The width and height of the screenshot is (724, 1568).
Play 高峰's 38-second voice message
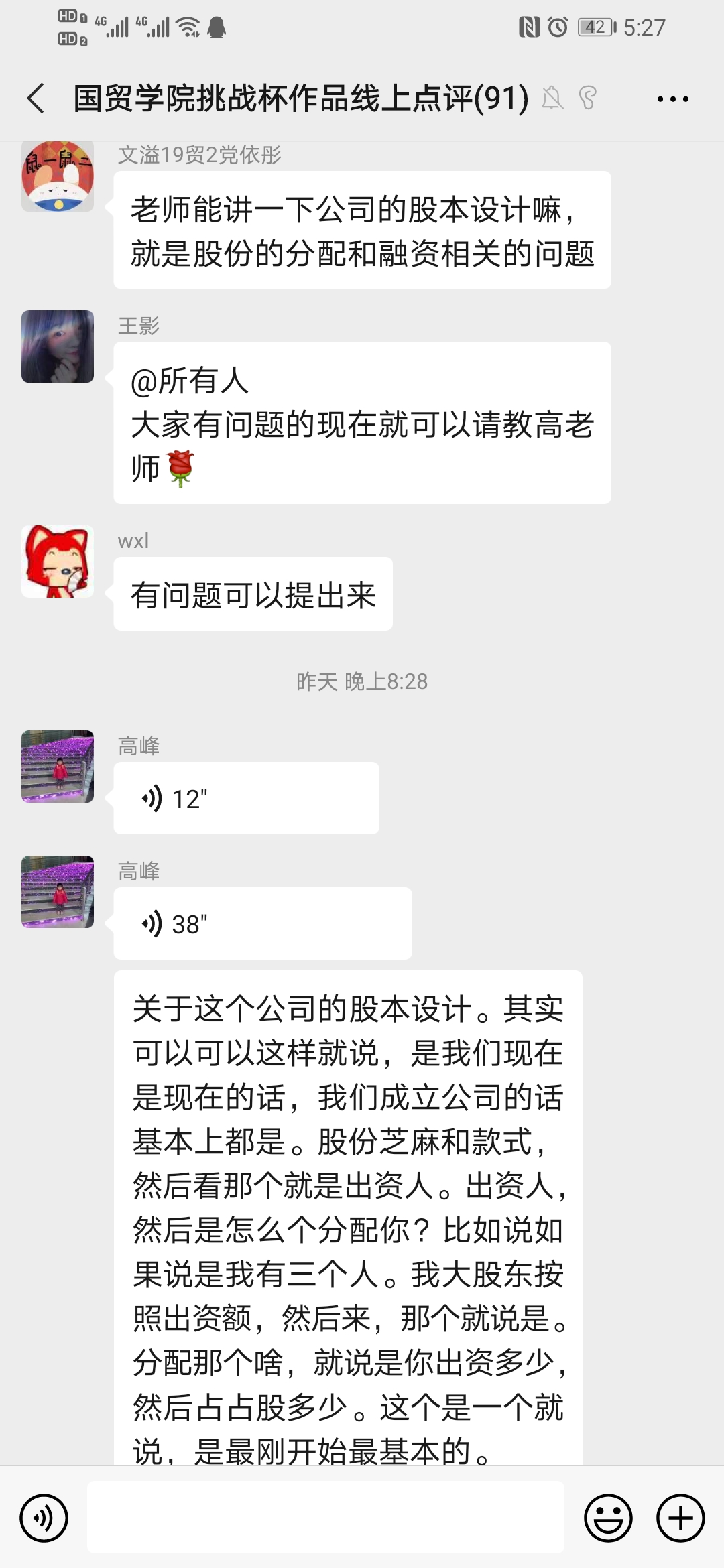262,923
